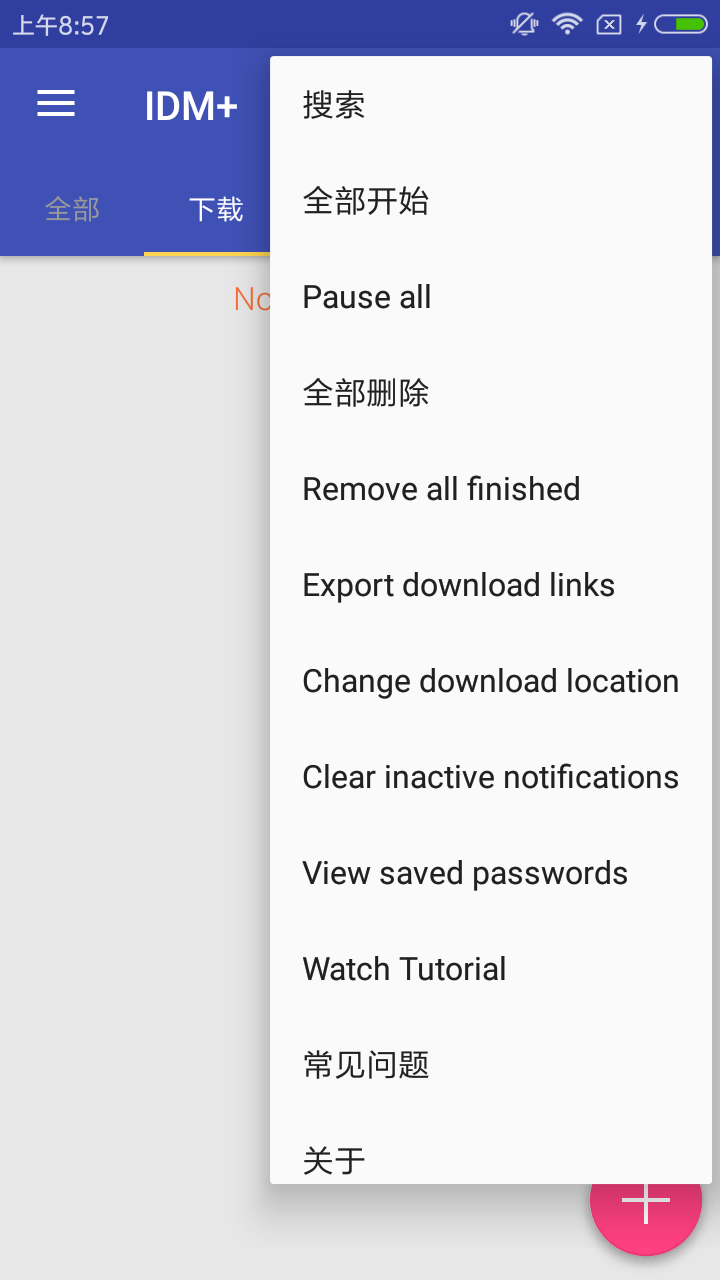This screenshot has height=1280, width=720.
Task: Open Export download links
Action: tap(491, 585)
